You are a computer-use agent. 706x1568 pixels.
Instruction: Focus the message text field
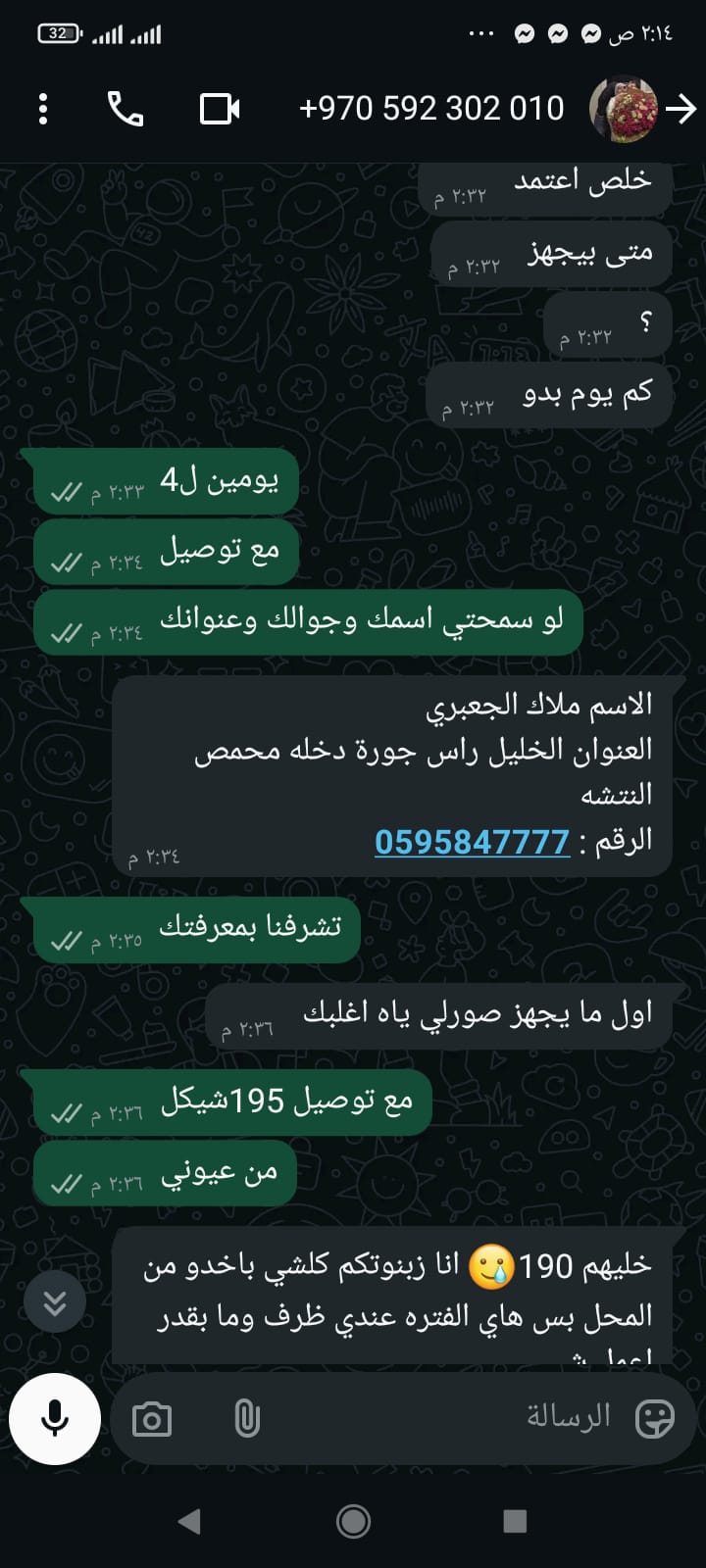tap(441, 1417)
